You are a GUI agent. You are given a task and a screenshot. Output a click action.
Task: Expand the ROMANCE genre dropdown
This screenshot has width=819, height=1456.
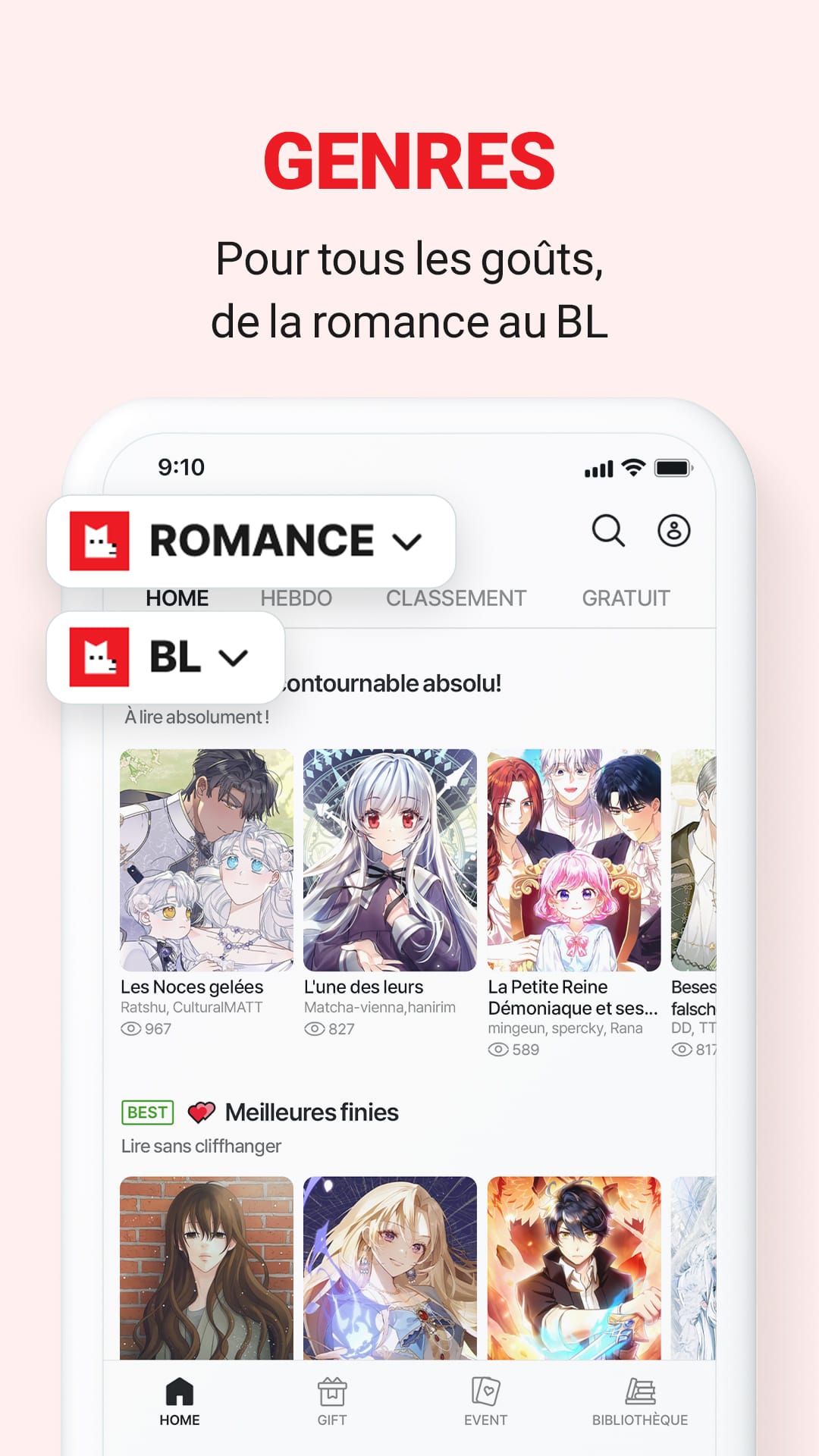tap(407, 541)
